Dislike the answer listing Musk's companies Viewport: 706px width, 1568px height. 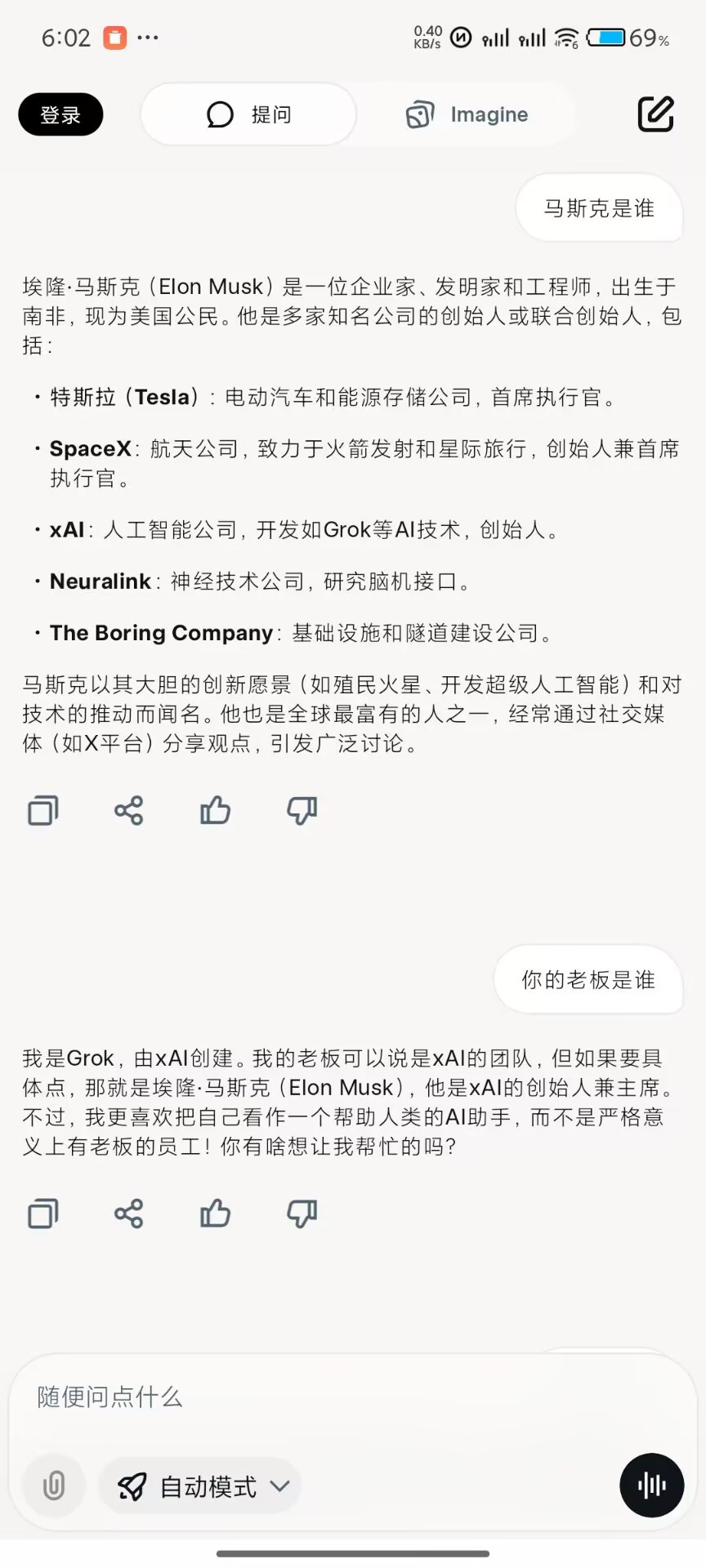(x=302, y=811)
